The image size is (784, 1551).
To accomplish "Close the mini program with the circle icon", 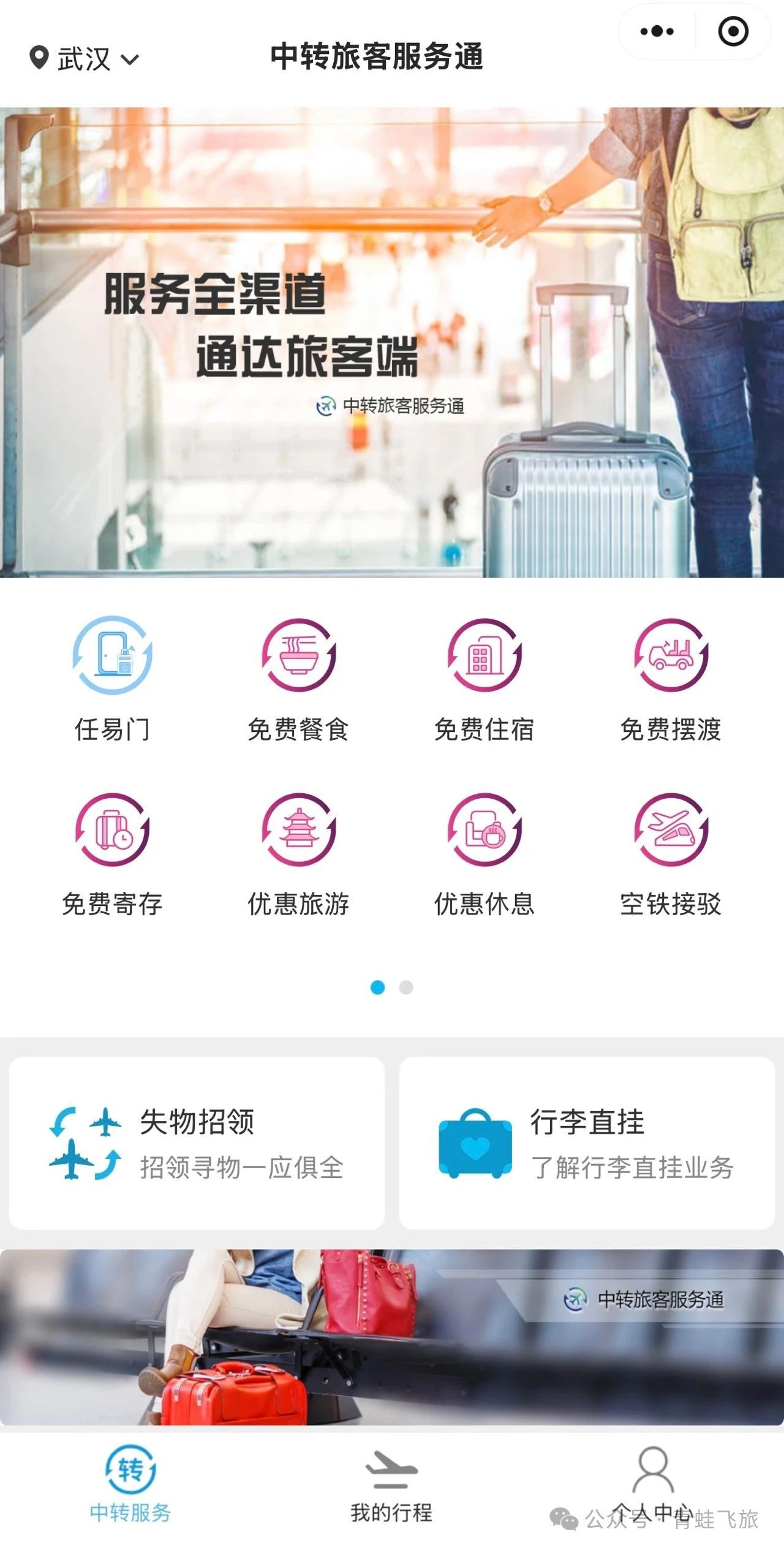I will pos(733,31).
